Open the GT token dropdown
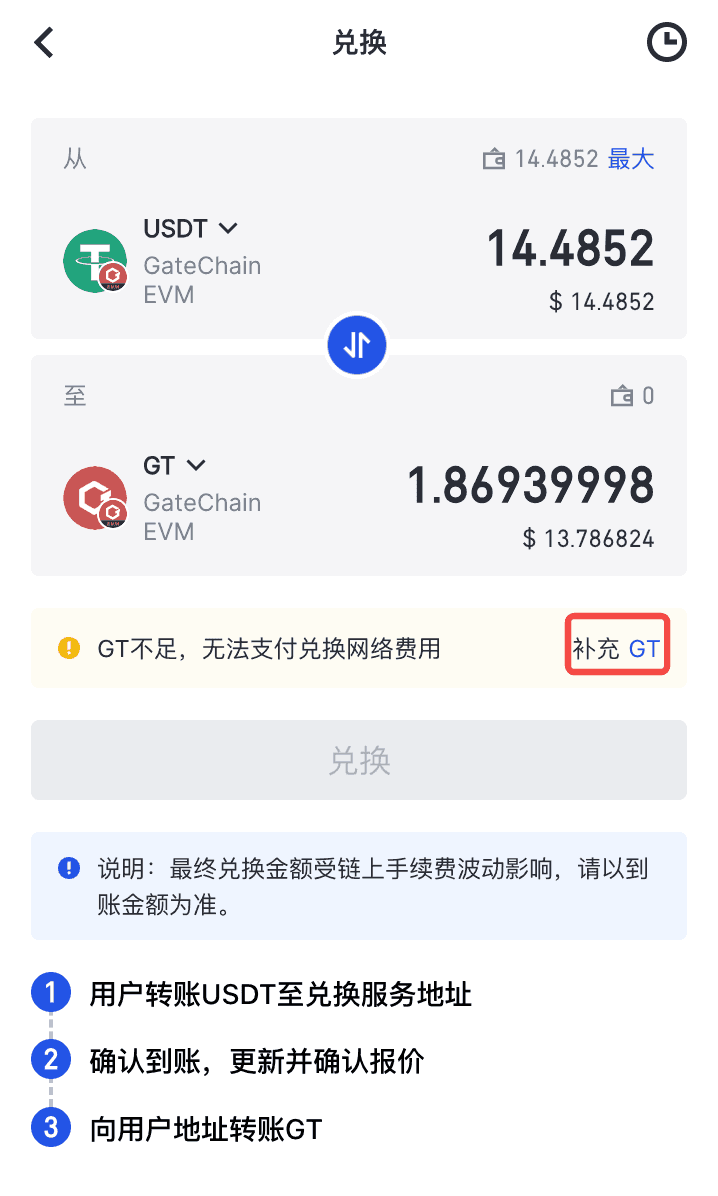This screenshot has width=718, height=1196. pyautogui.click(x=175, y=466)
